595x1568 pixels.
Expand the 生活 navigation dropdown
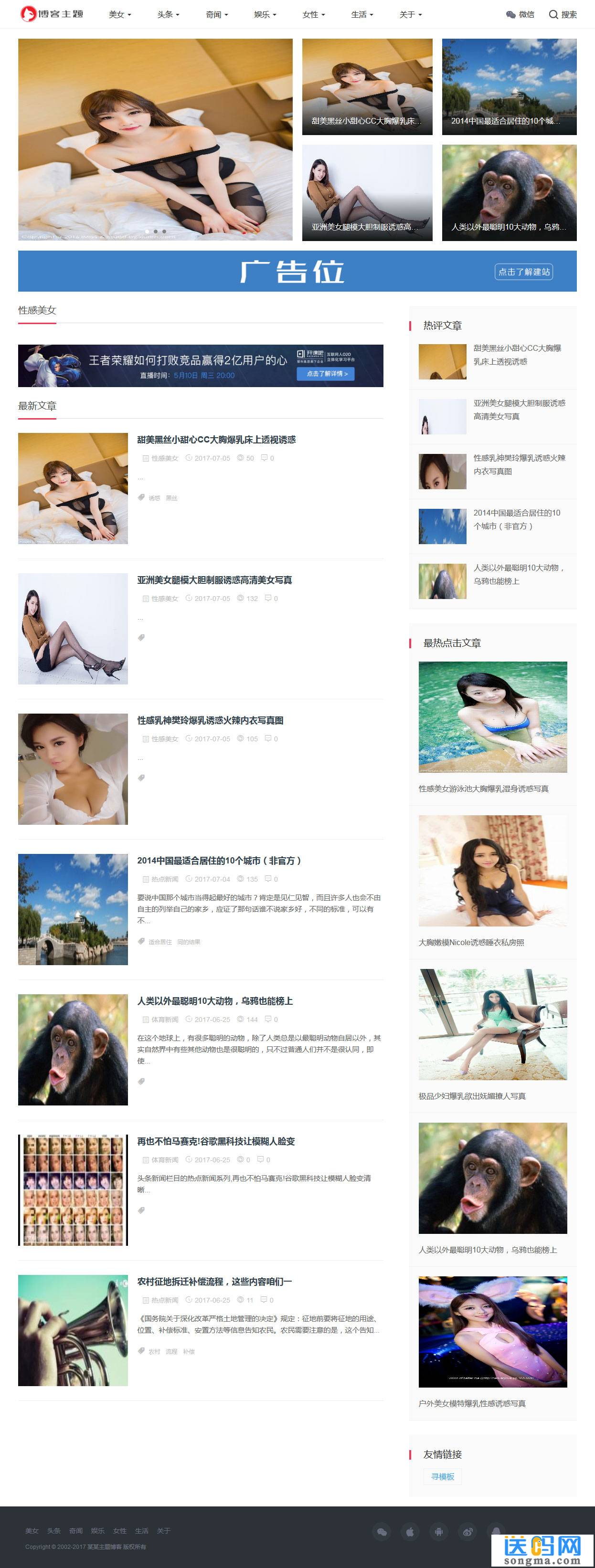pos(362,14)
